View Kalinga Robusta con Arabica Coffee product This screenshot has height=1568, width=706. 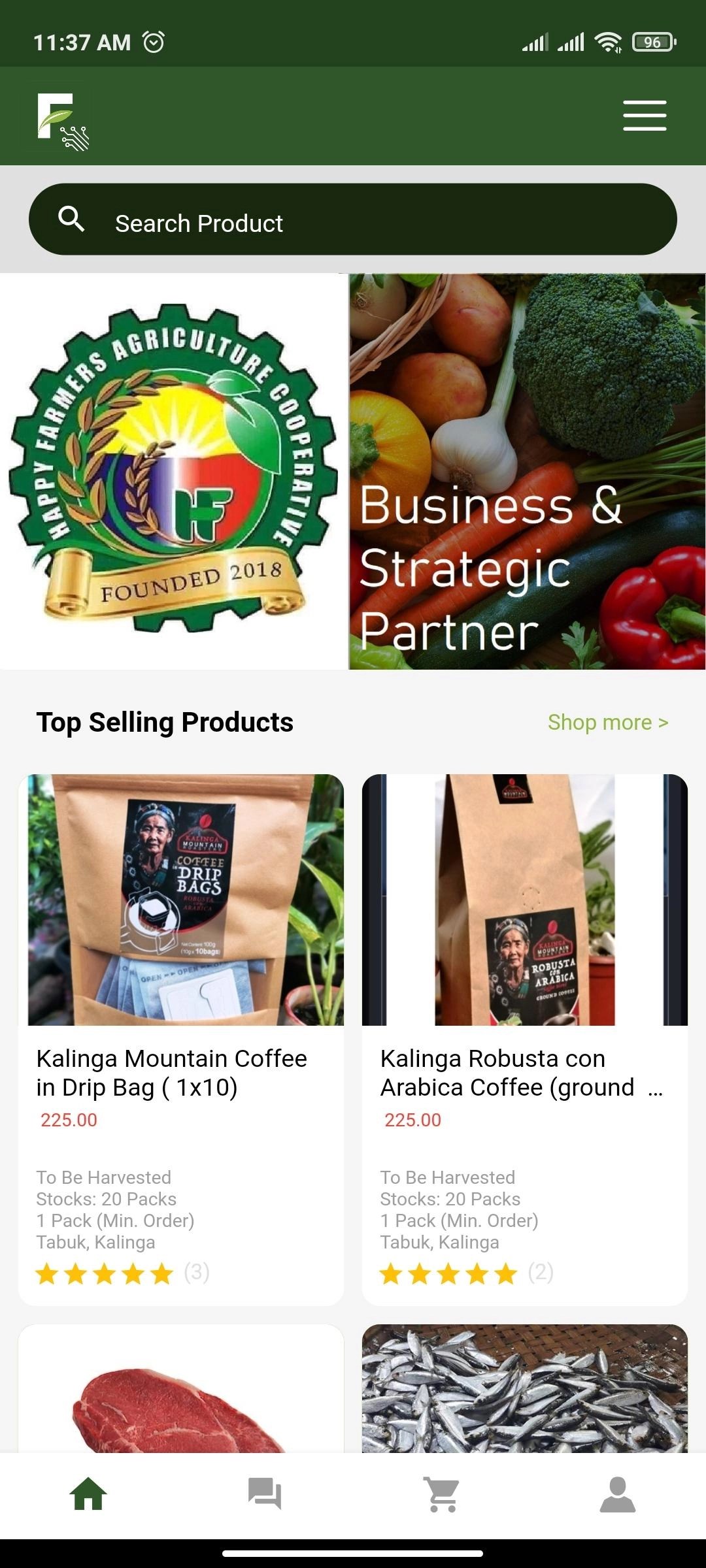tap(524, 1039)
